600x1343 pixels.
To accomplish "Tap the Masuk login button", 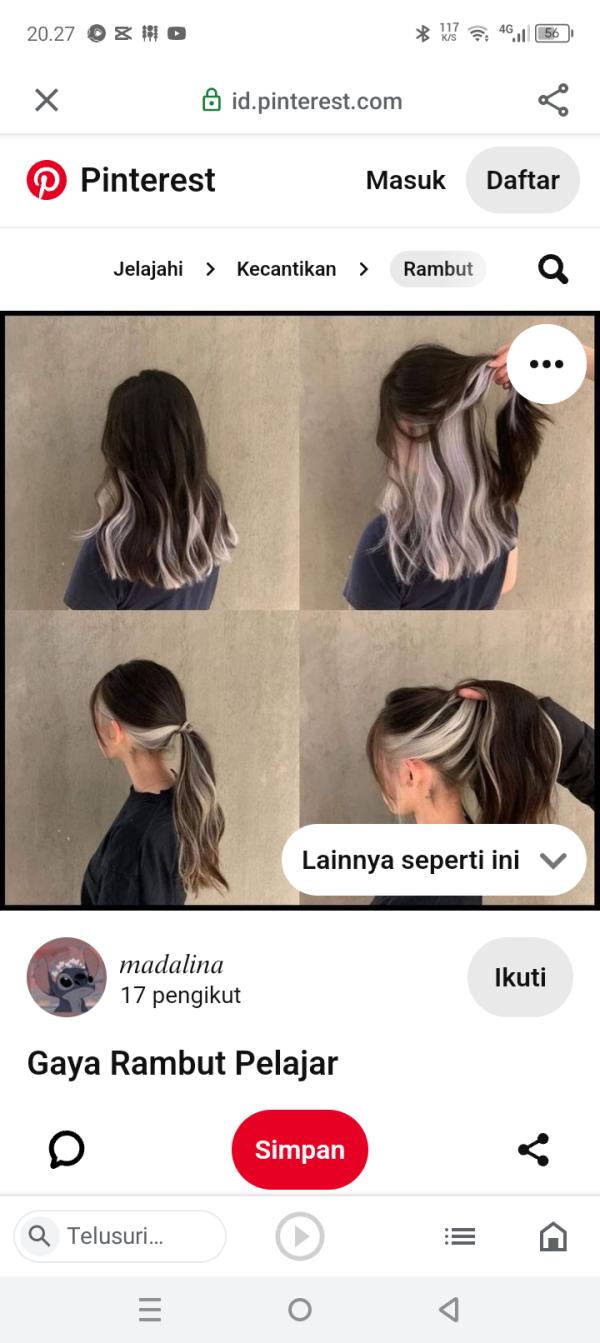I will (x=405, y=180).
